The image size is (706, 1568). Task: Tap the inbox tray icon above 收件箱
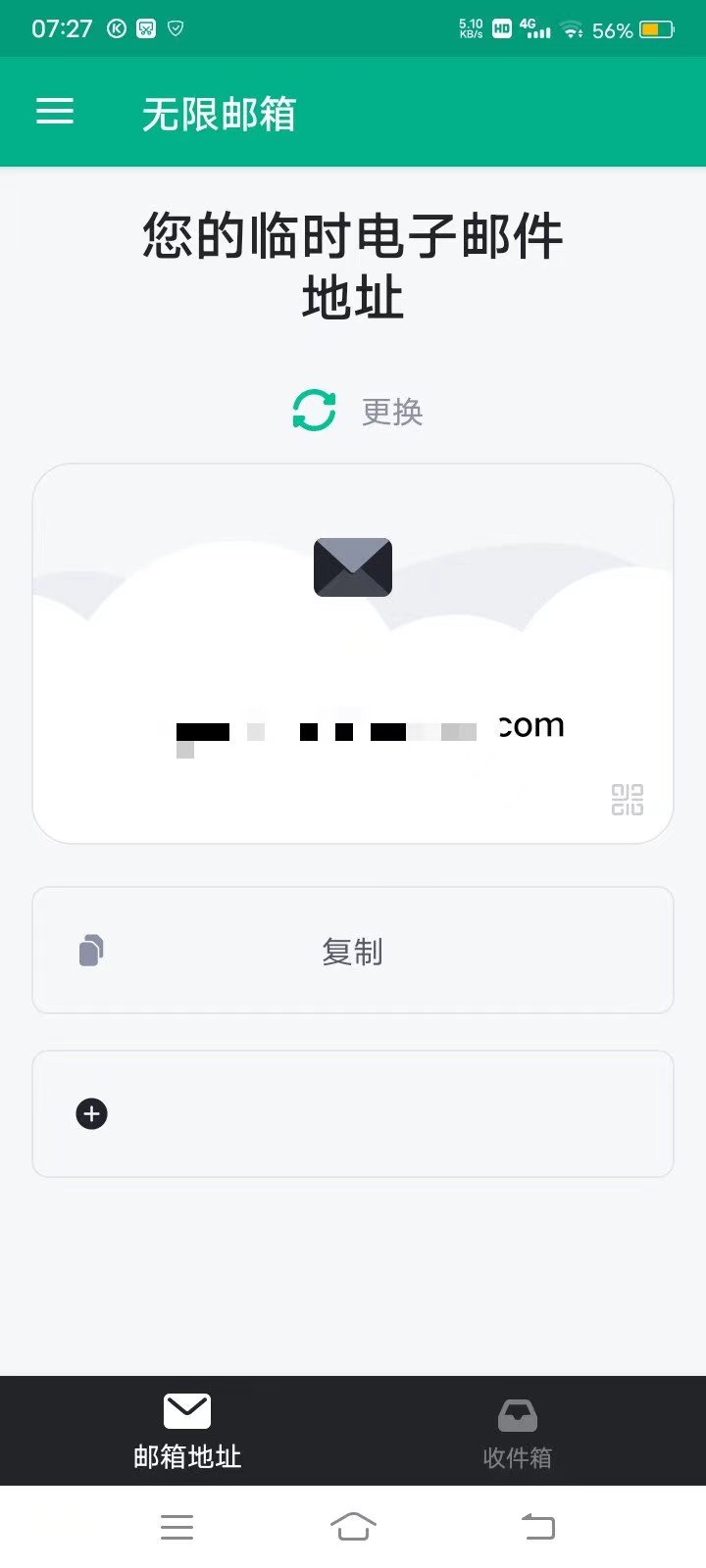(x=517, y=1414)
